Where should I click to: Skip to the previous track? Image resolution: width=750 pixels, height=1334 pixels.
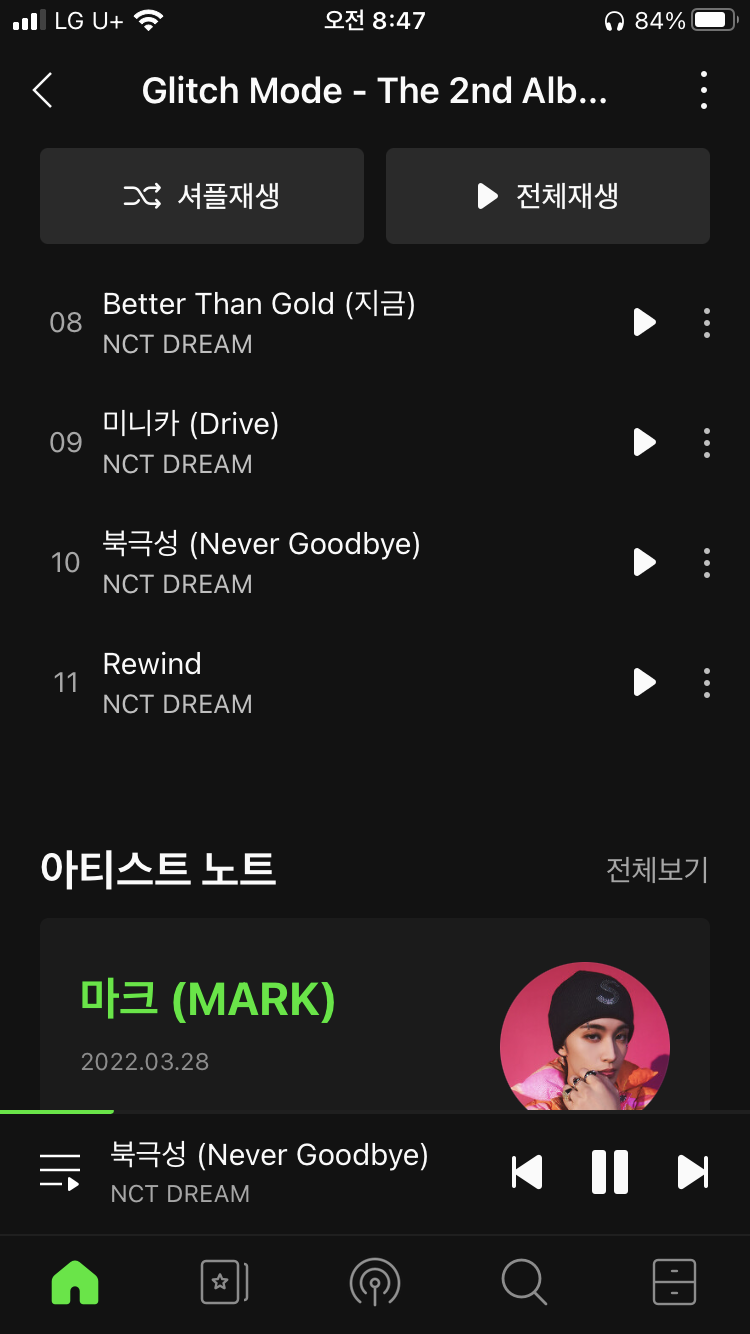click(527, 1172)
